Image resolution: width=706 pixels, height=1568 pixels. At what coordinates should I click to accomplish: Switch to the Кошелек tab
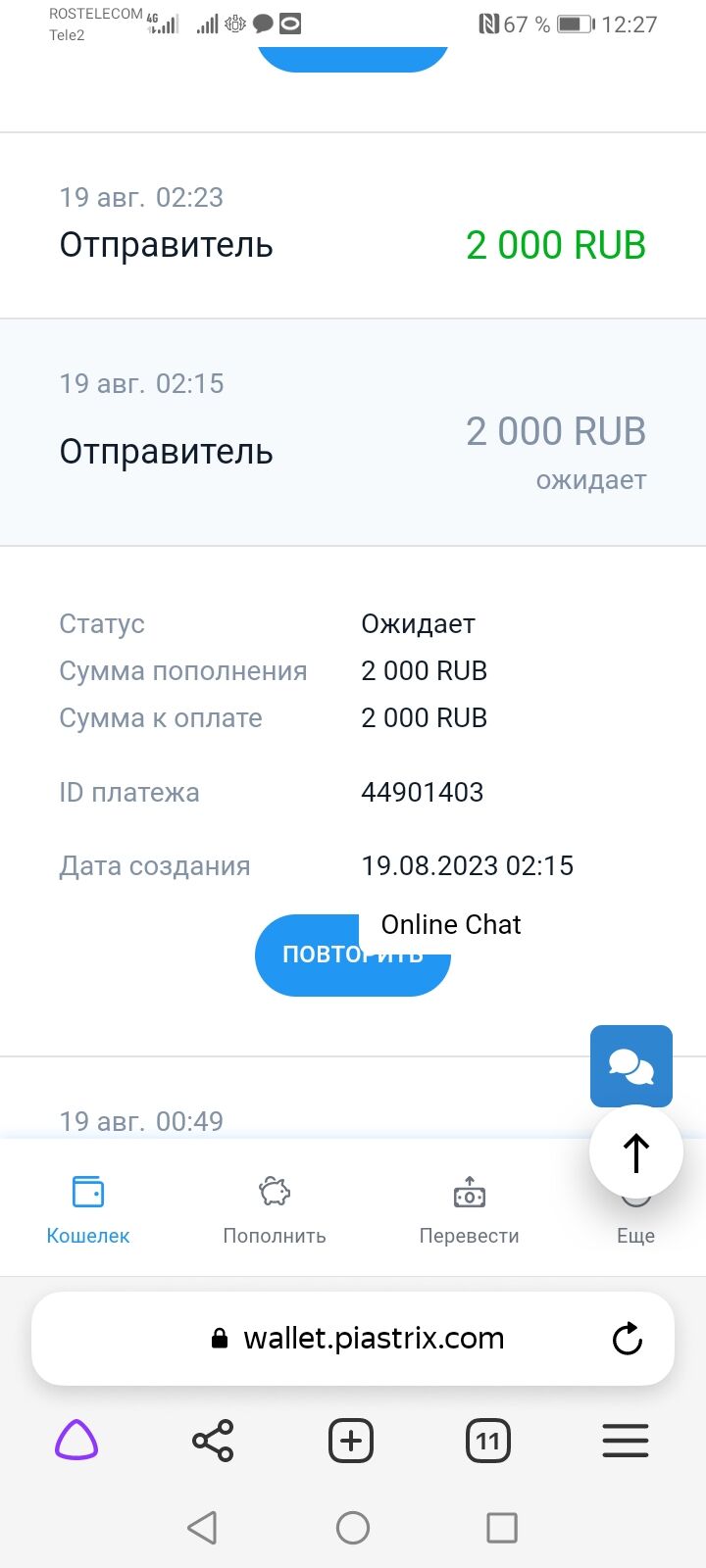pos(88,1209)
